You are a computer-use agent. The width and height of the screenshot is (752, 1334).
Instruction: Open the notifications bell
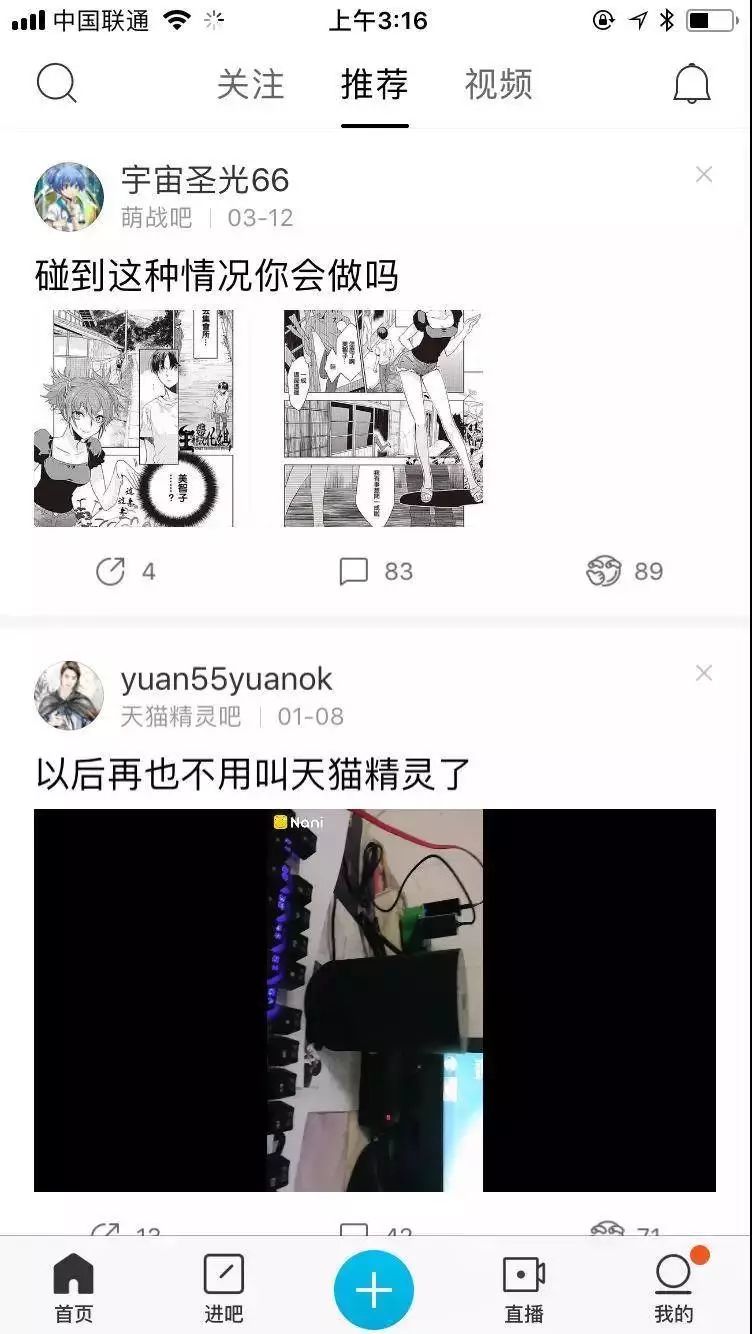(691, 84)
